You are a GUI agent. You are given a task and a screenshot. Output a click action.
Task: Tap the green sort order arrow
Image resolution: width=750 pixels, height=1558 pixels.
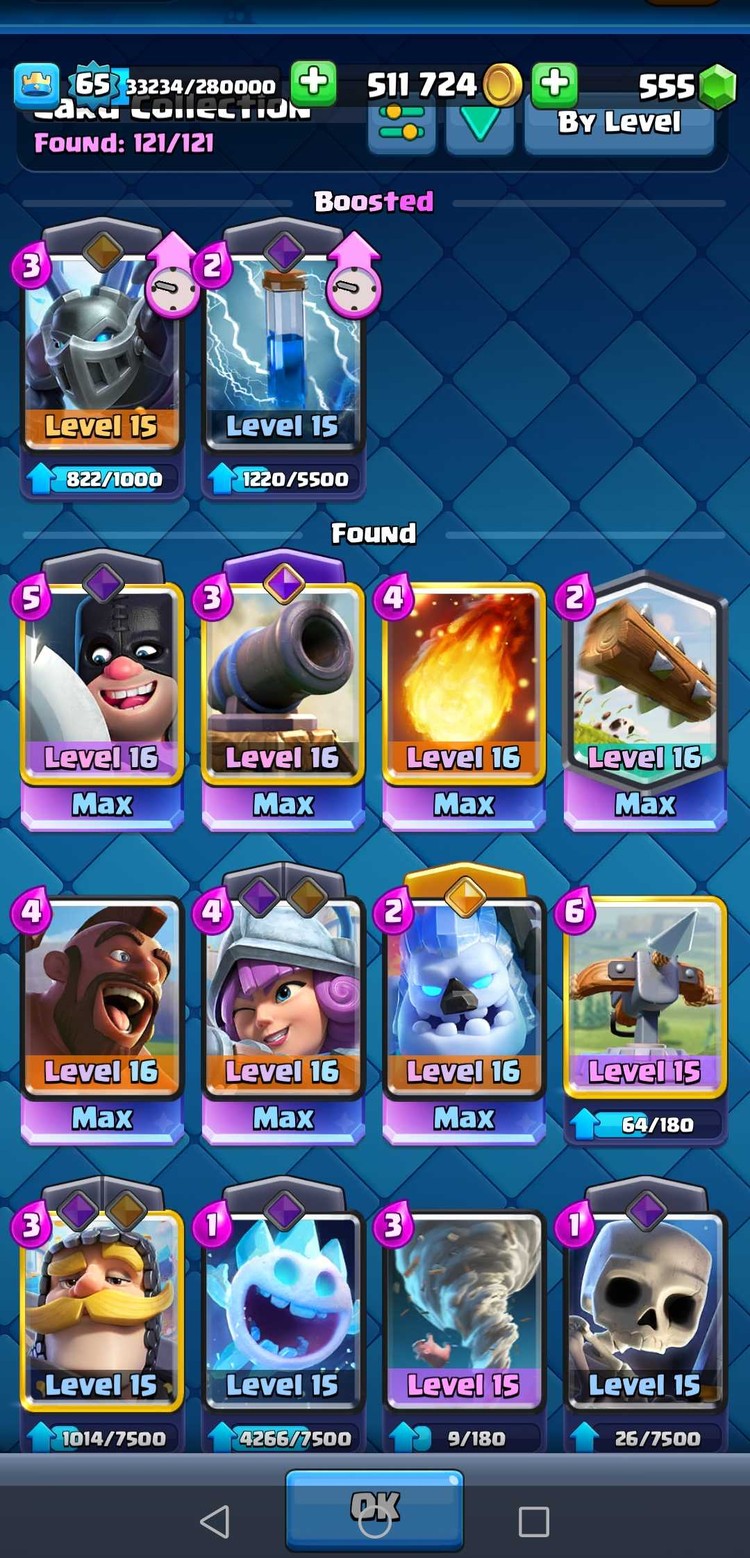(x=479, y=126)
